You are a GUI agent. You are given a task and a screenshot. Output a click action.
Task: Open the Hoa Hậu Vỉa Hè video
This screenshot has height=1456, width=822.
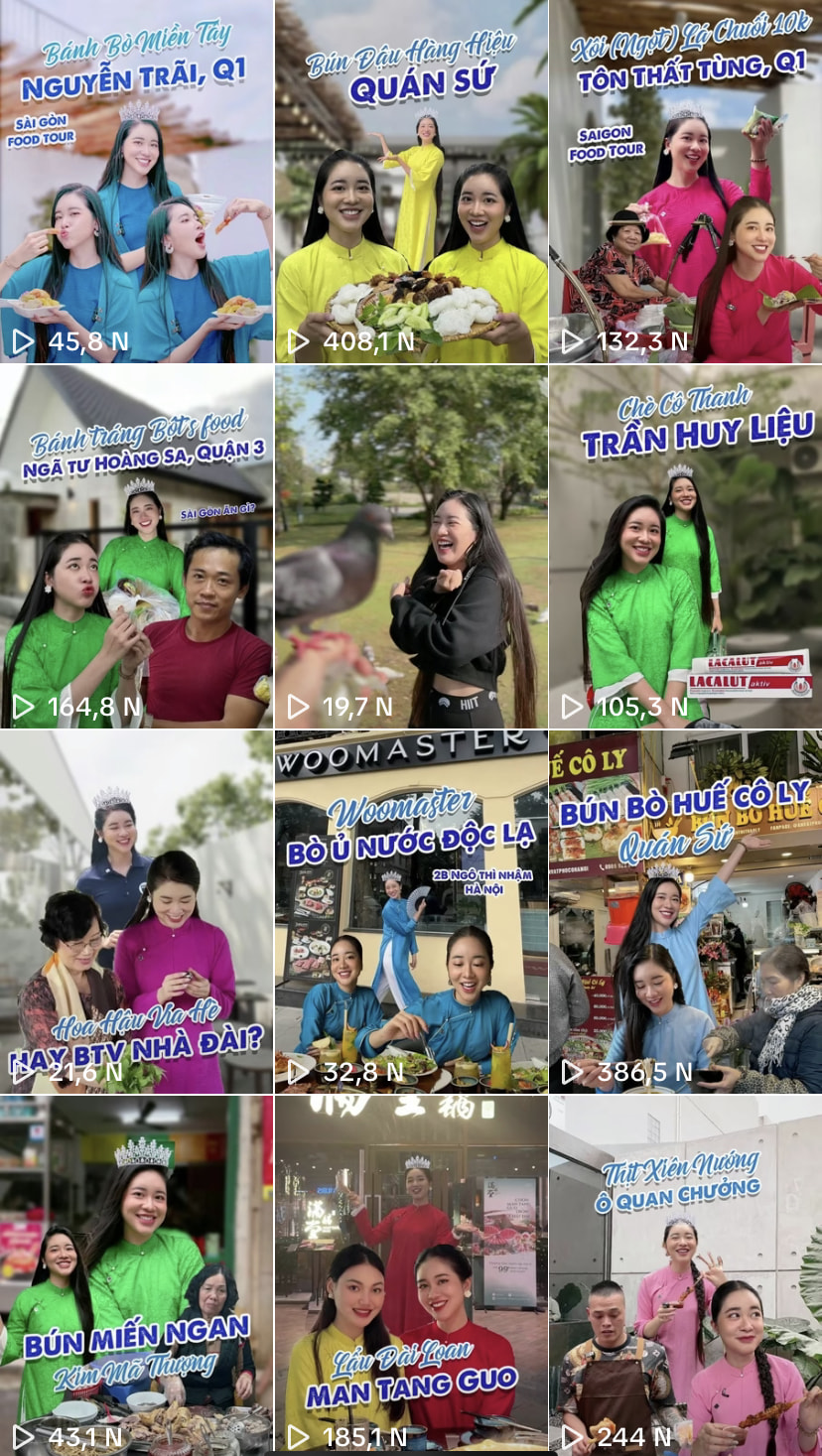point(136,911)
